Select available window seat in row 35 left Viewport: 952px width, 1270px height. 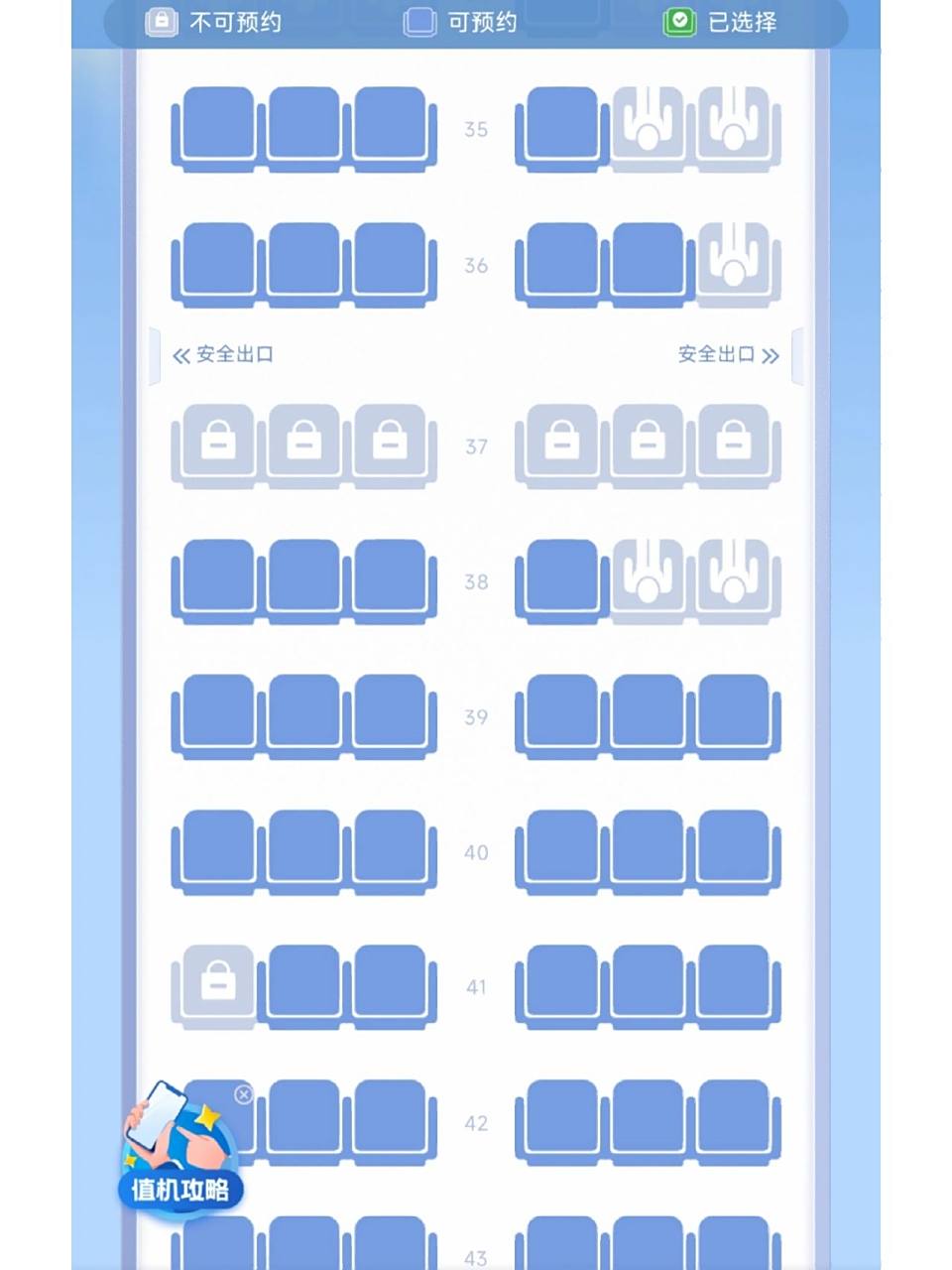click(x=217, y=129)
